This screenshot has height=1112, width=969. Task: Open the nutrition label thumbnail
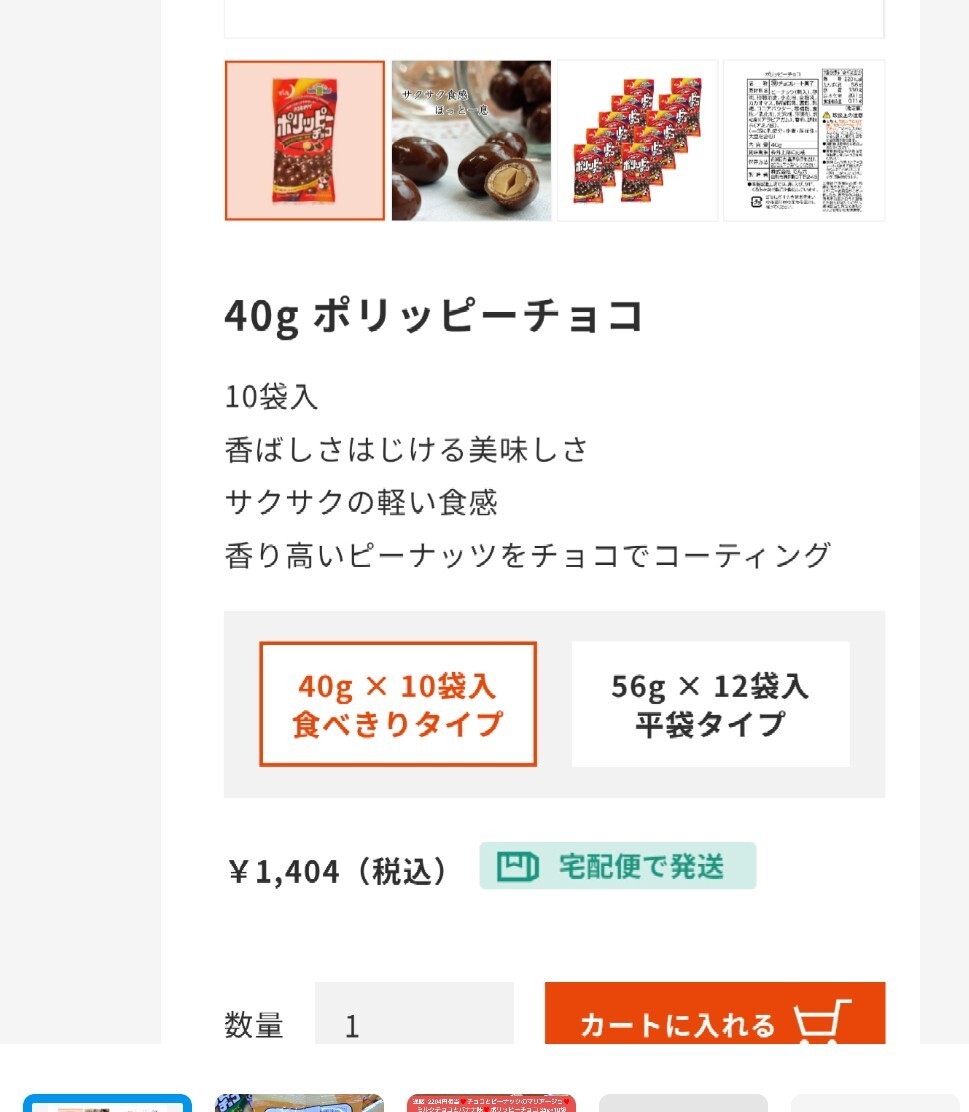tap(804, 140)
